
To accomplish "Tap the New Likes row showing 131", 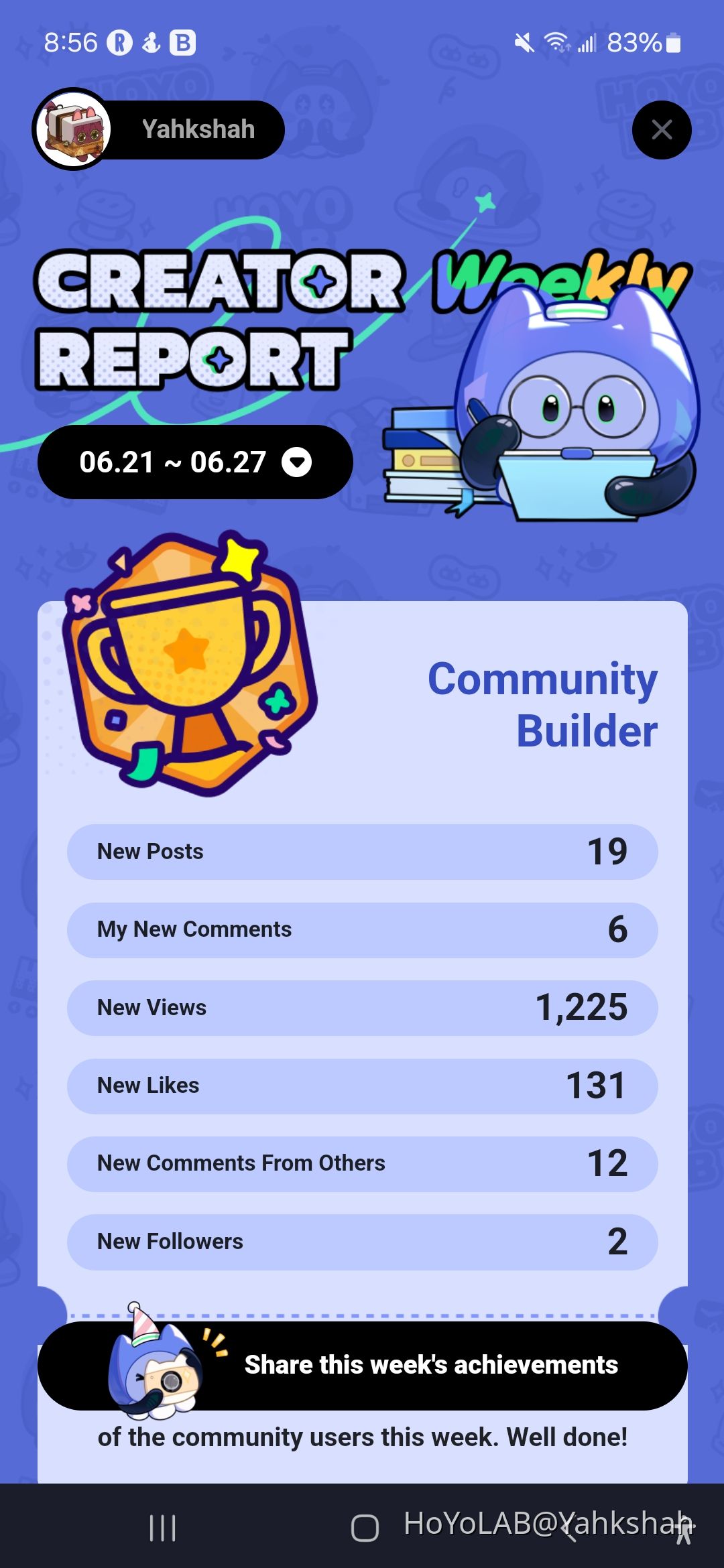I will (362, 1086).
